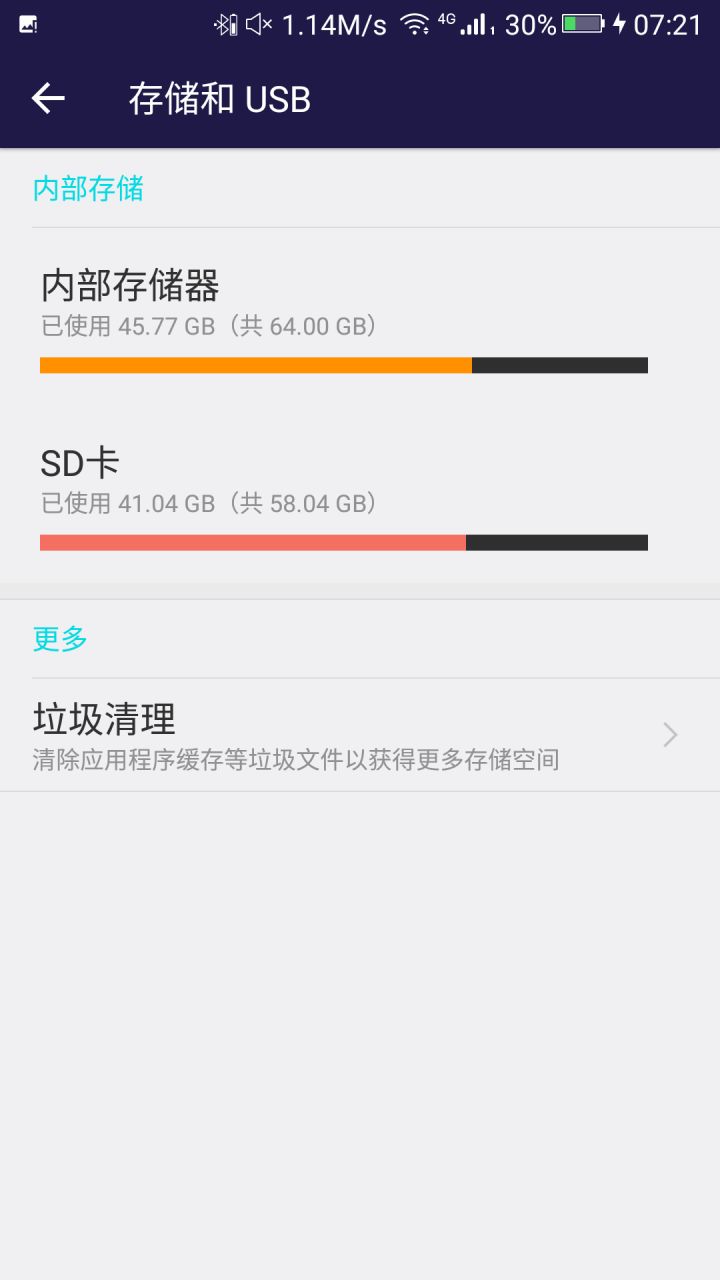Screen dimensions: 720x1280
Task: Tap the back arrow icon
Action: [48, 98]
